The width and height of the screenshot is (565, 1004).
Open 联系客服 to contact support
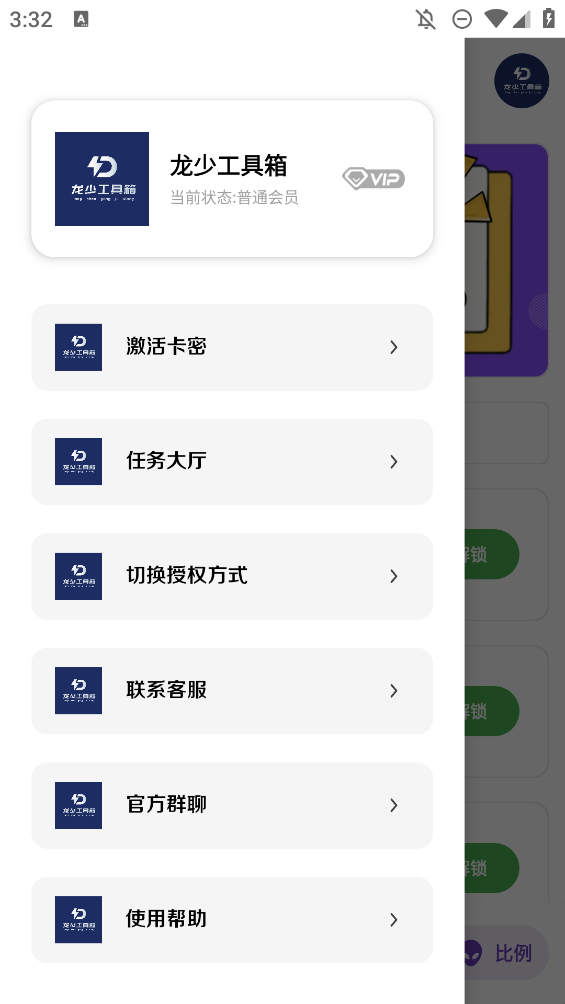pyautogui.click(x=232, y=691)
